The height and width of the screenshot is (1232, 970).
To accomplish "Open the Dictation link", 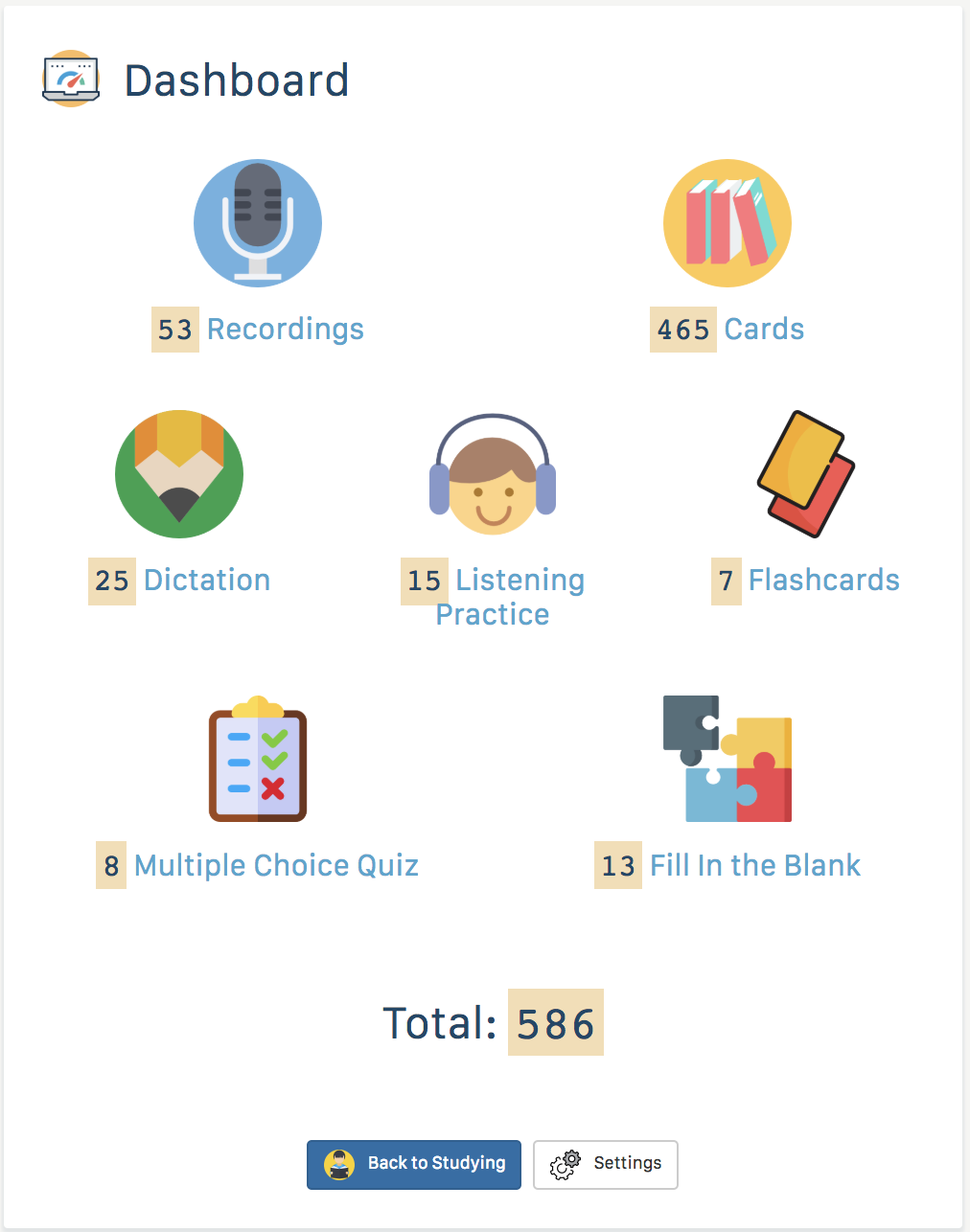I will click(x=206, y=581).
